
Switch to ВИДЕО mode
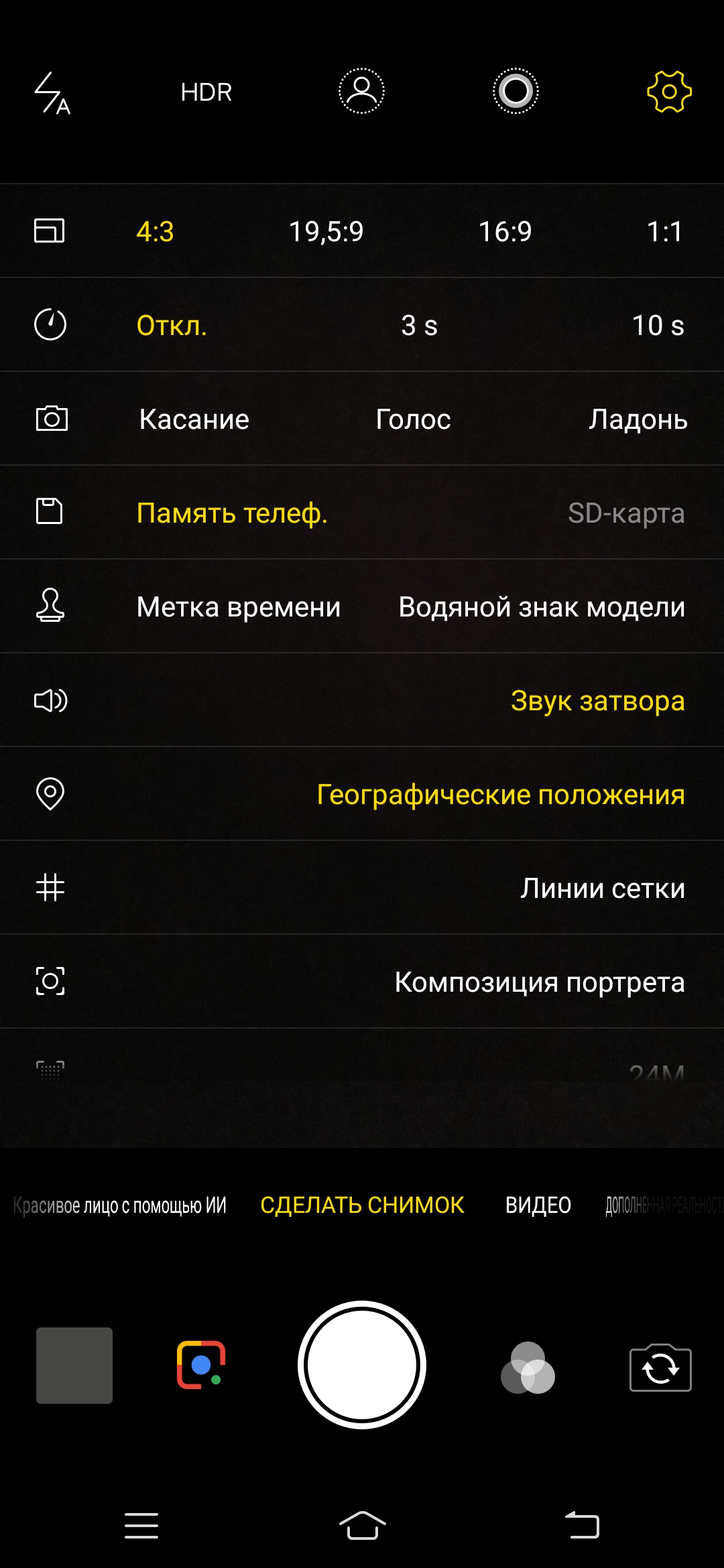click(x=538, y=1205)
